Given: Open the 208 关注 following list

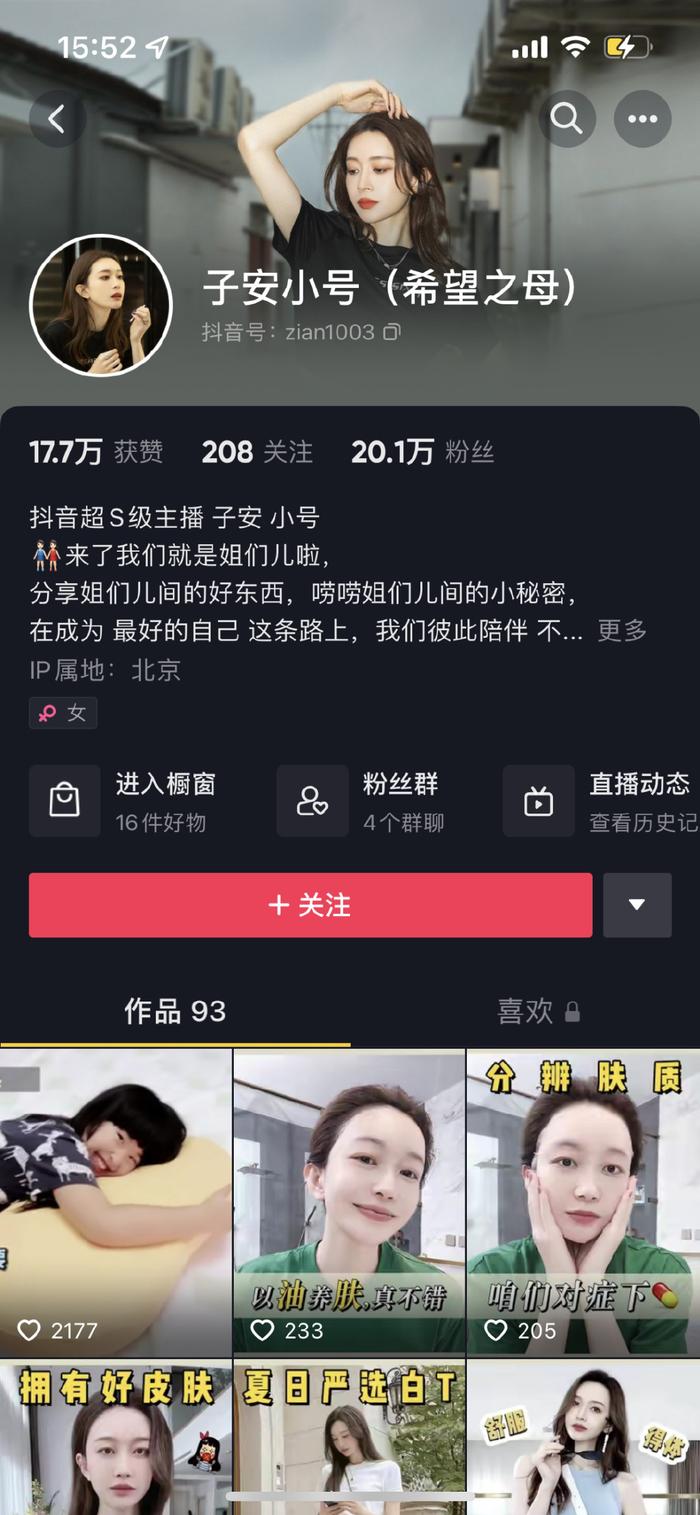Looking at the screenshot, I should tap(257, 452).
